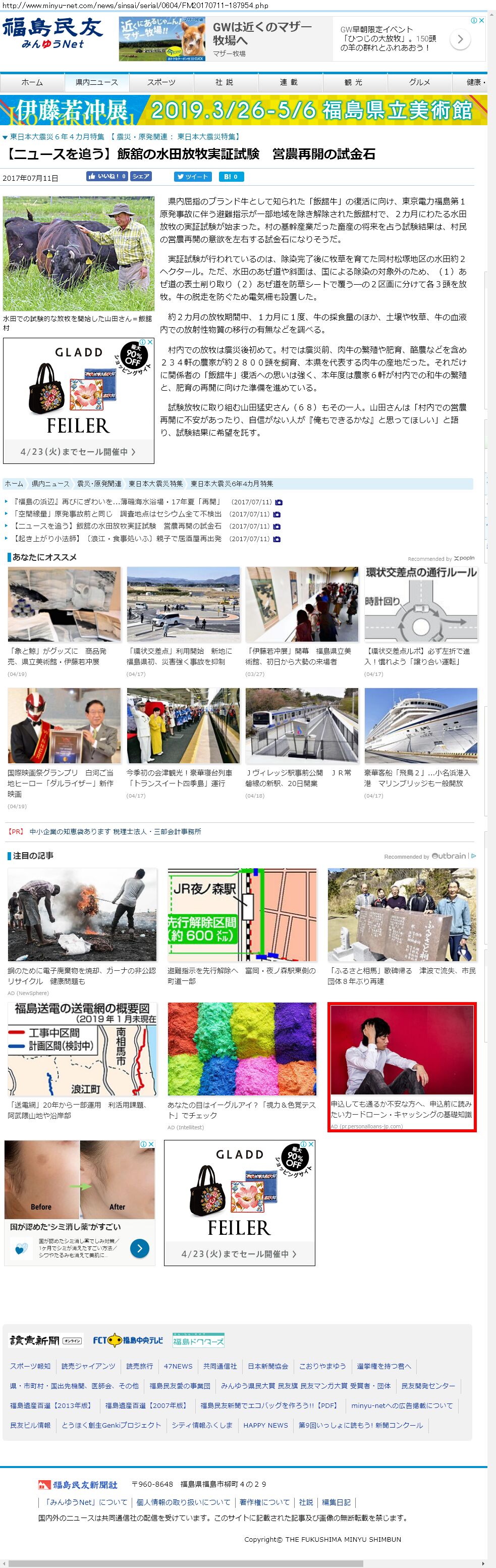Go to the グルメ tab
The image size is (496, 1568).
[419, 82]
